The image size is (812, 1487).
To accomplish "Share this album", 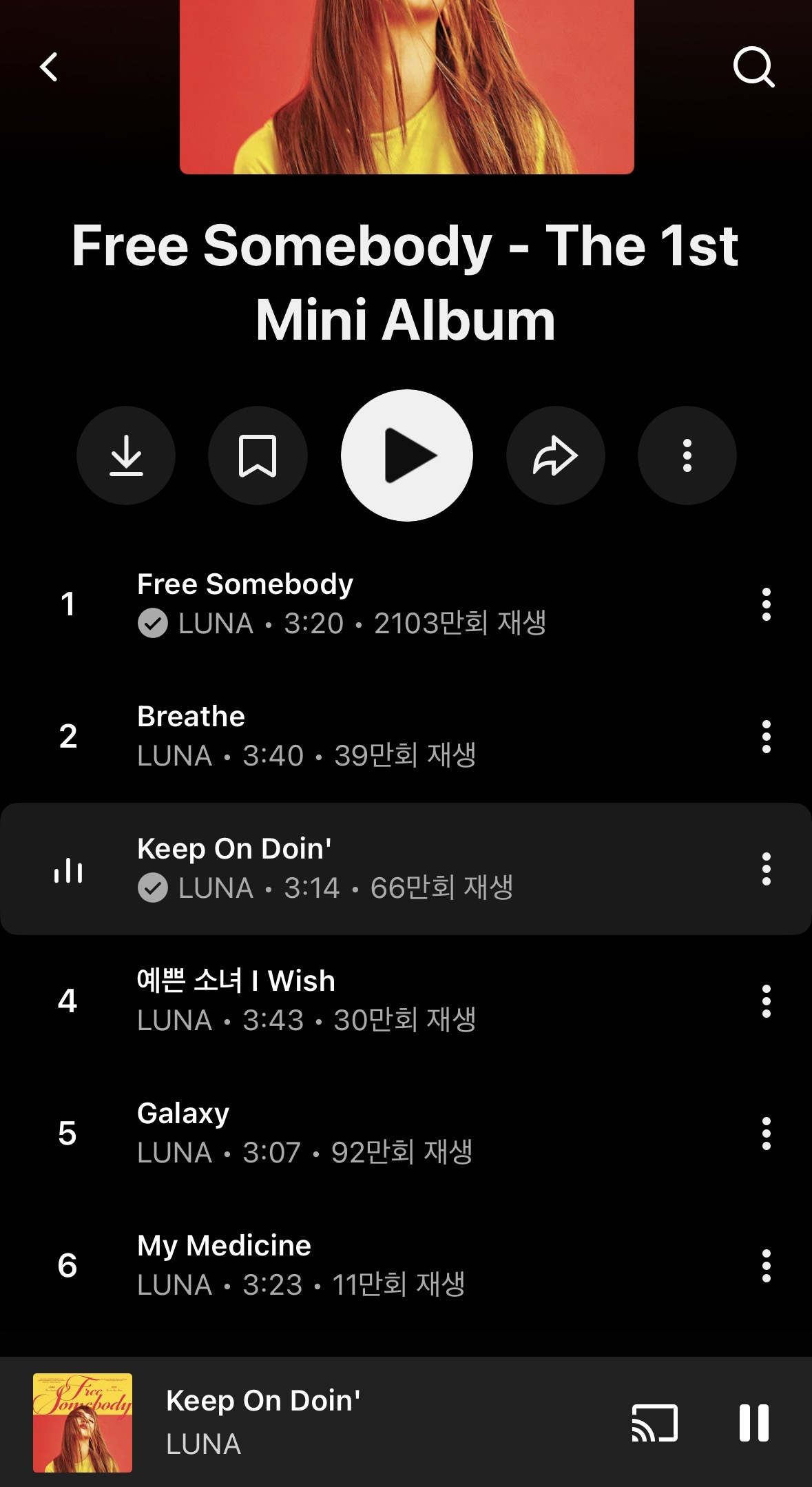I will 556,455.
